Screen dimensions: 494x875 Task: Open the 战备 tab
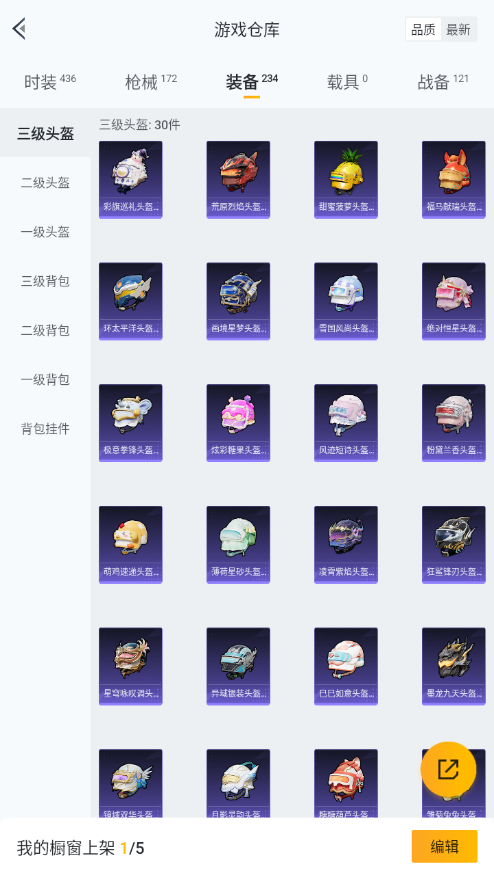point(443,82)
